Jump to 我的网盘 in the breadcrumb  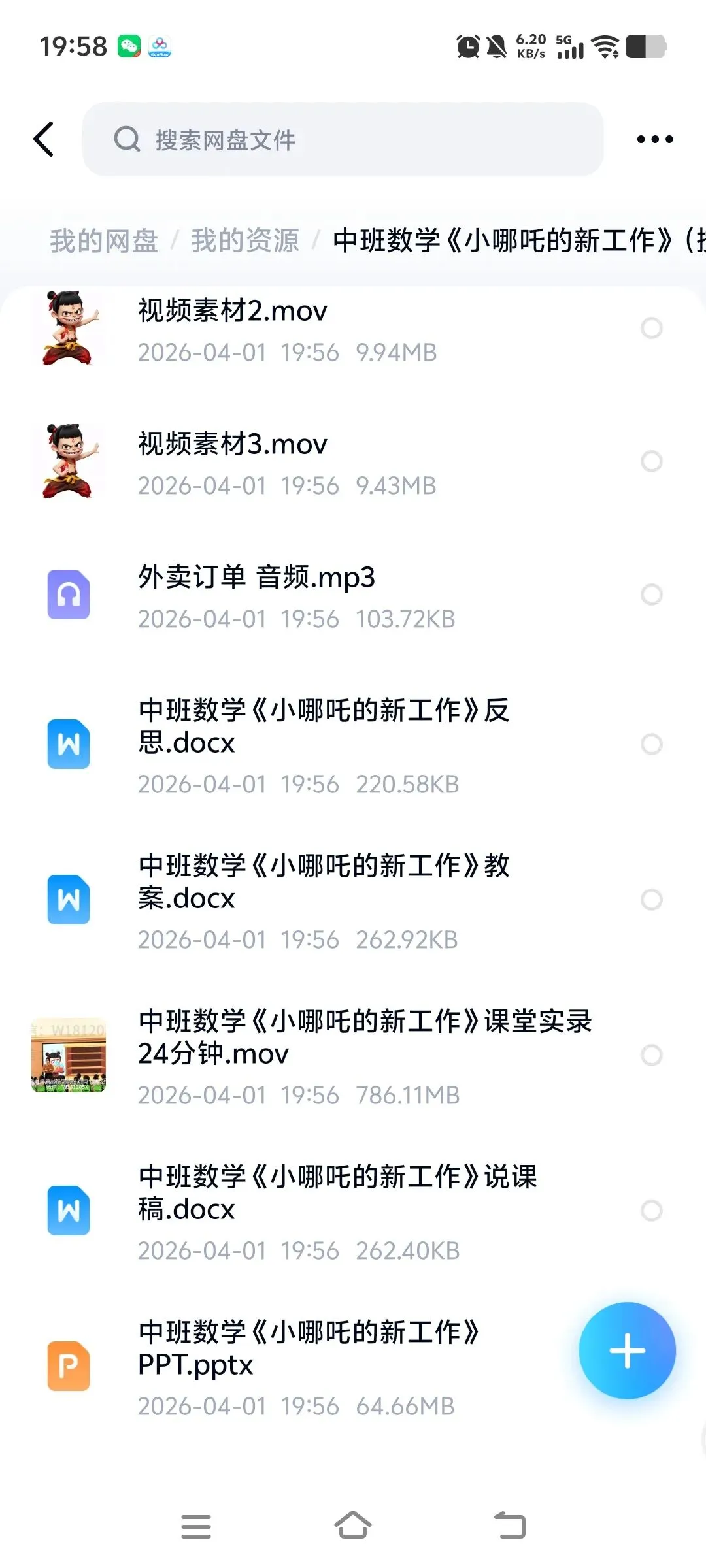(104, 240)
